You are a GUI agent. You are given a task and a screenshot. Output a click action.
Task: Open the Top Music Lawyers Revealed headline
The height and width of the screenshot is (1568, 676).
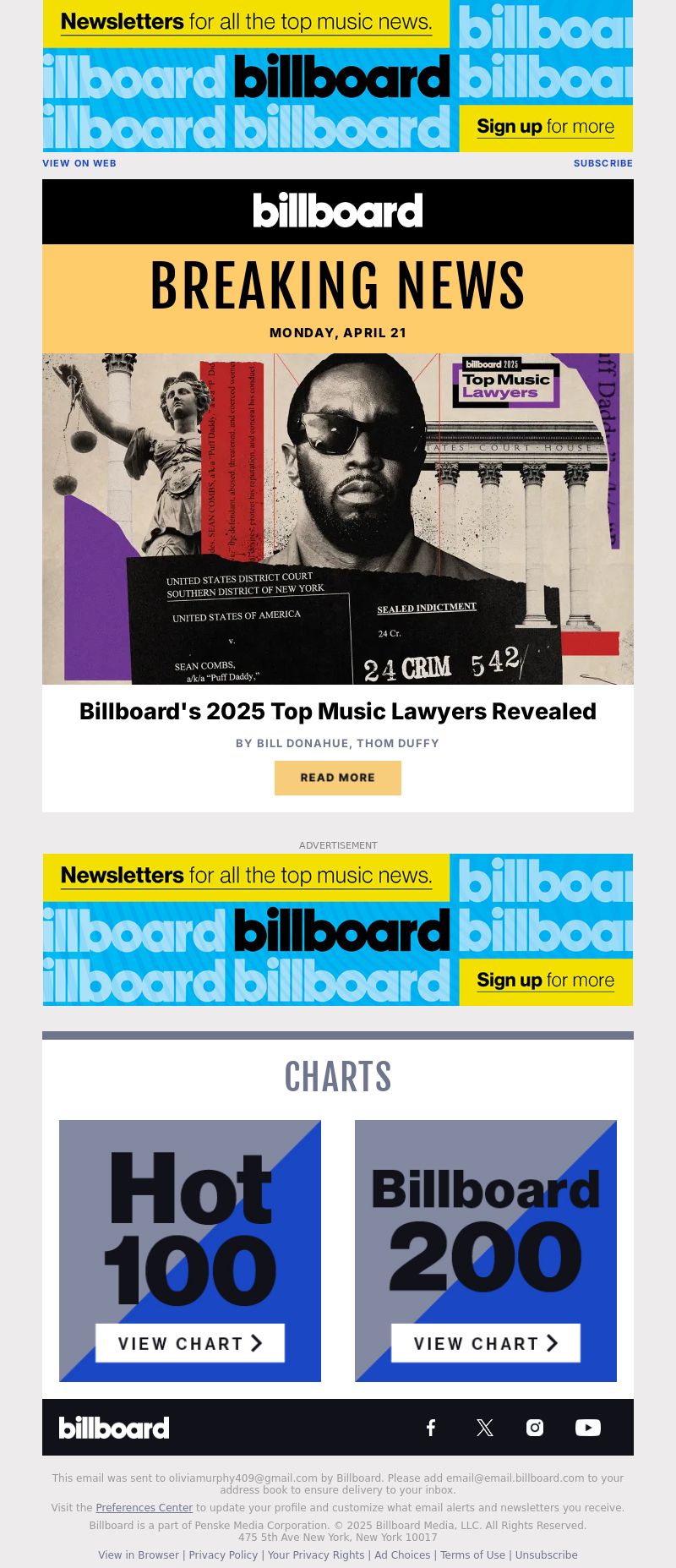click(x=337, y=712)
